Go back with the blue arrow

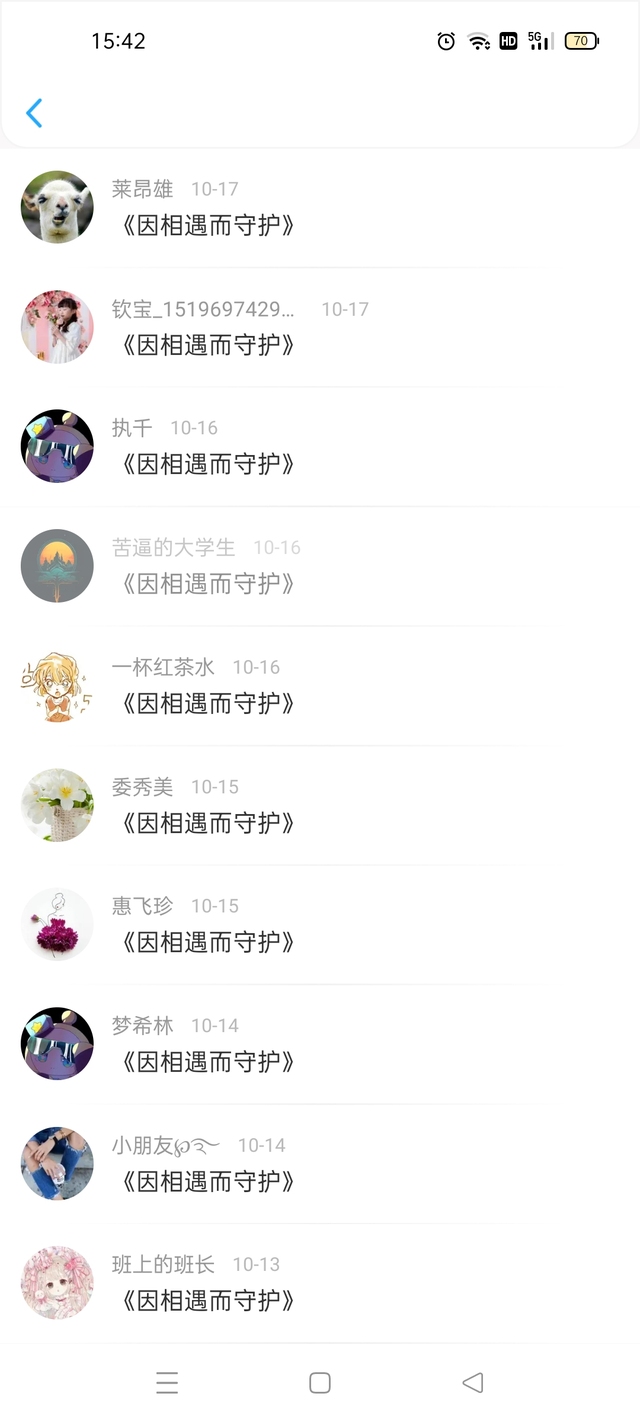tap(34, 113)
